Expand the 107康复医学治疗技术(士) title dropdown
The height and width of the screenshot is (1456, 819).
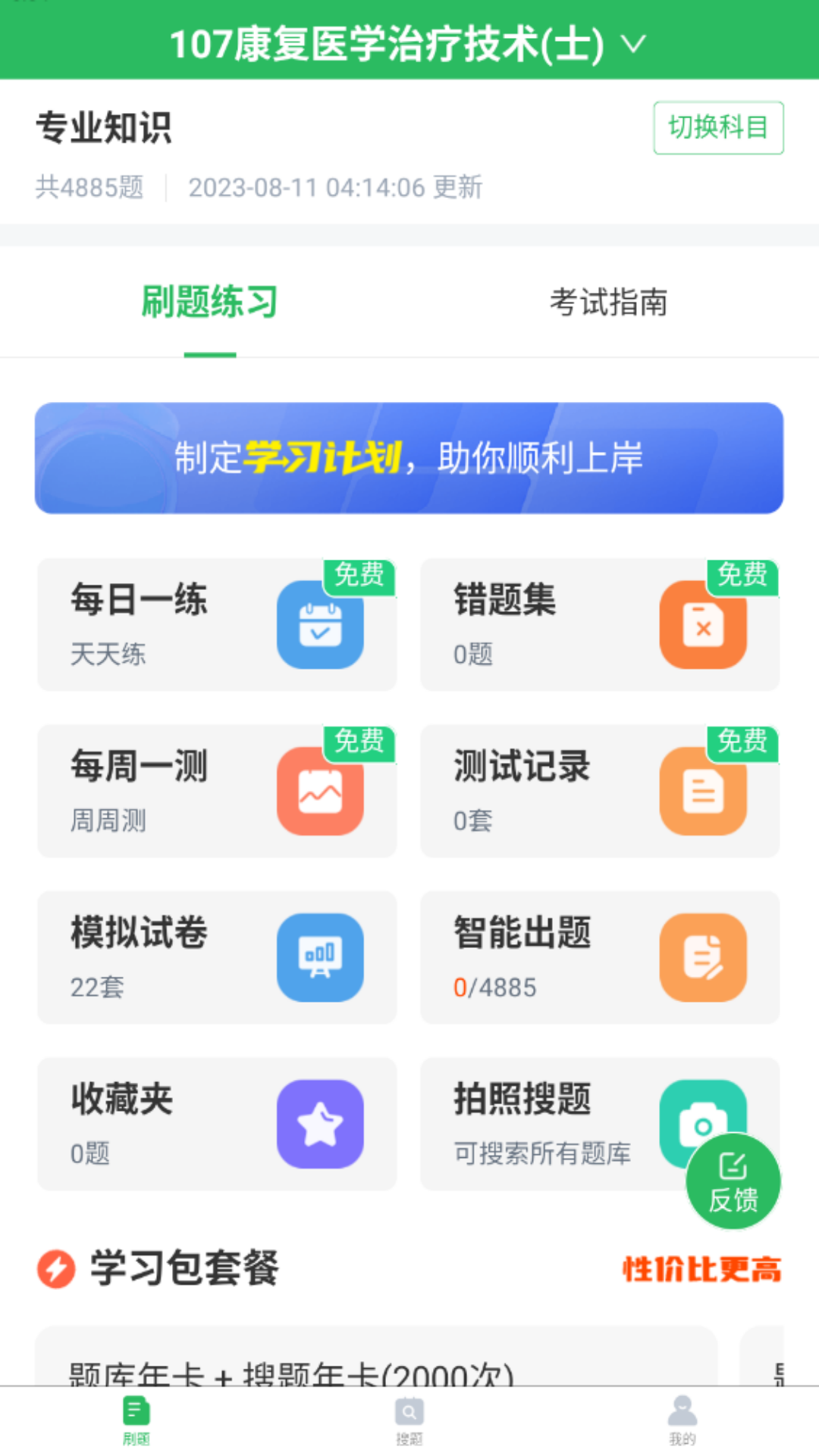pyautogui.click(x=632, y=43)
